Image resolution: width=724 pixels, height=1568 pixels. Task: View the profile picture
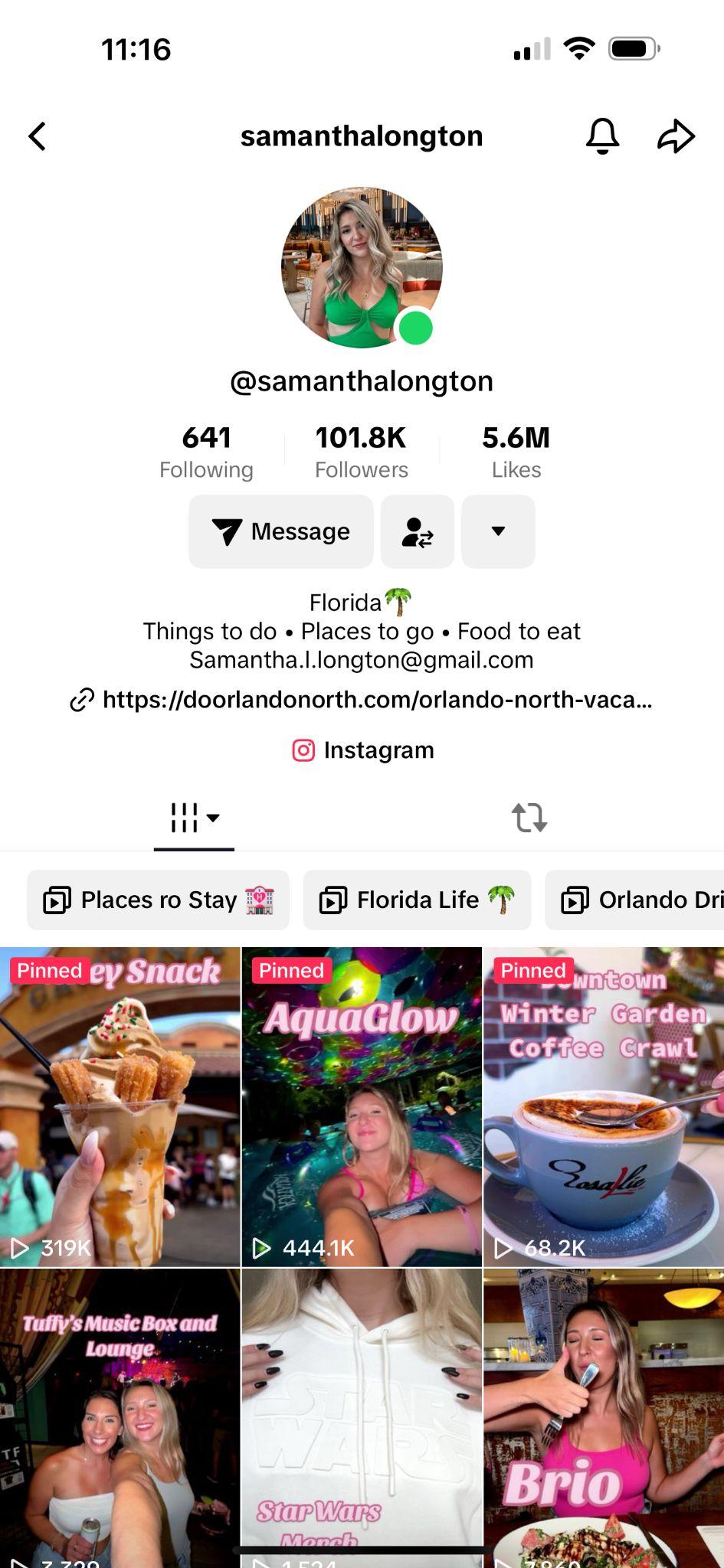coord(362,267)
